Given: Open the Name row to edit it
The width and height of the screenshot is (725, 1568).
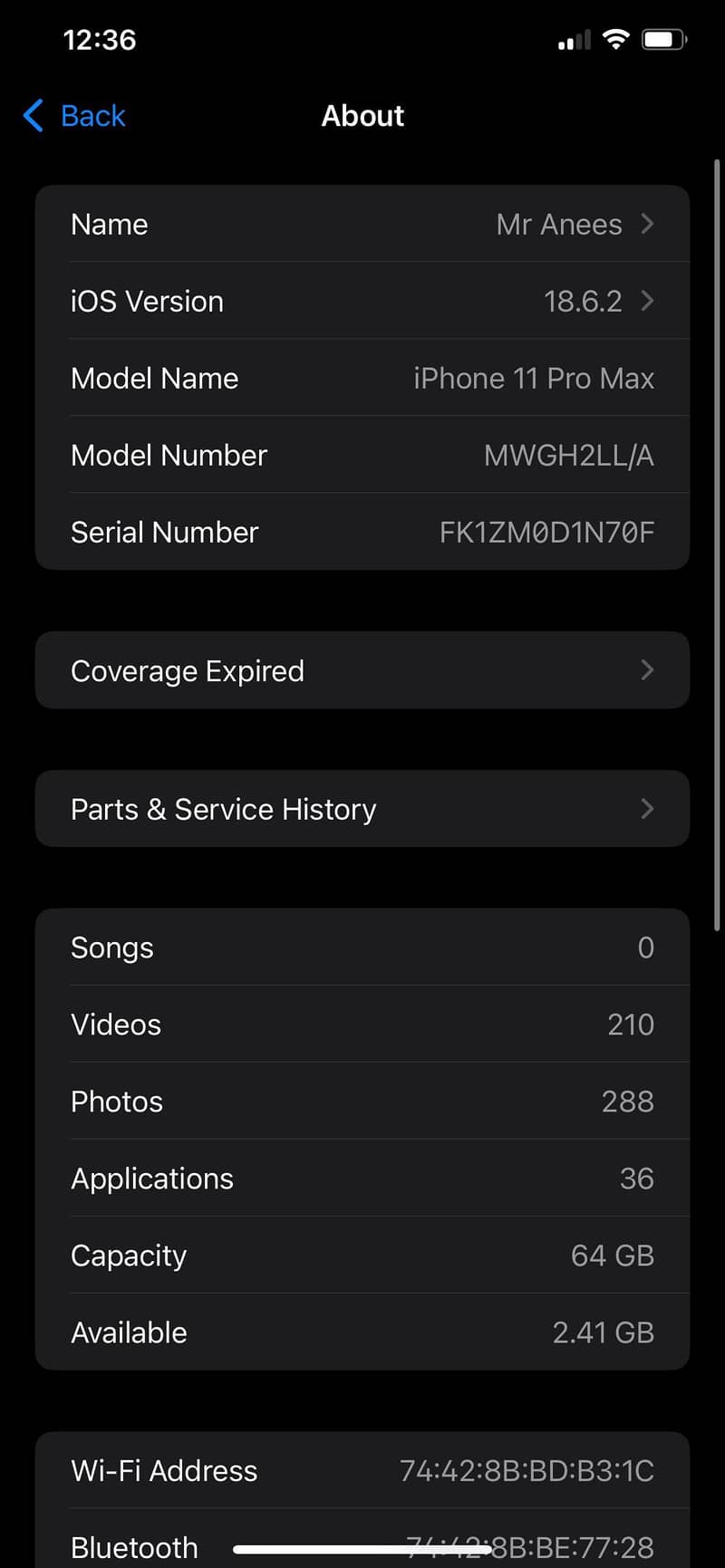Looking at the screenshot, I should [x=362, y=224].
